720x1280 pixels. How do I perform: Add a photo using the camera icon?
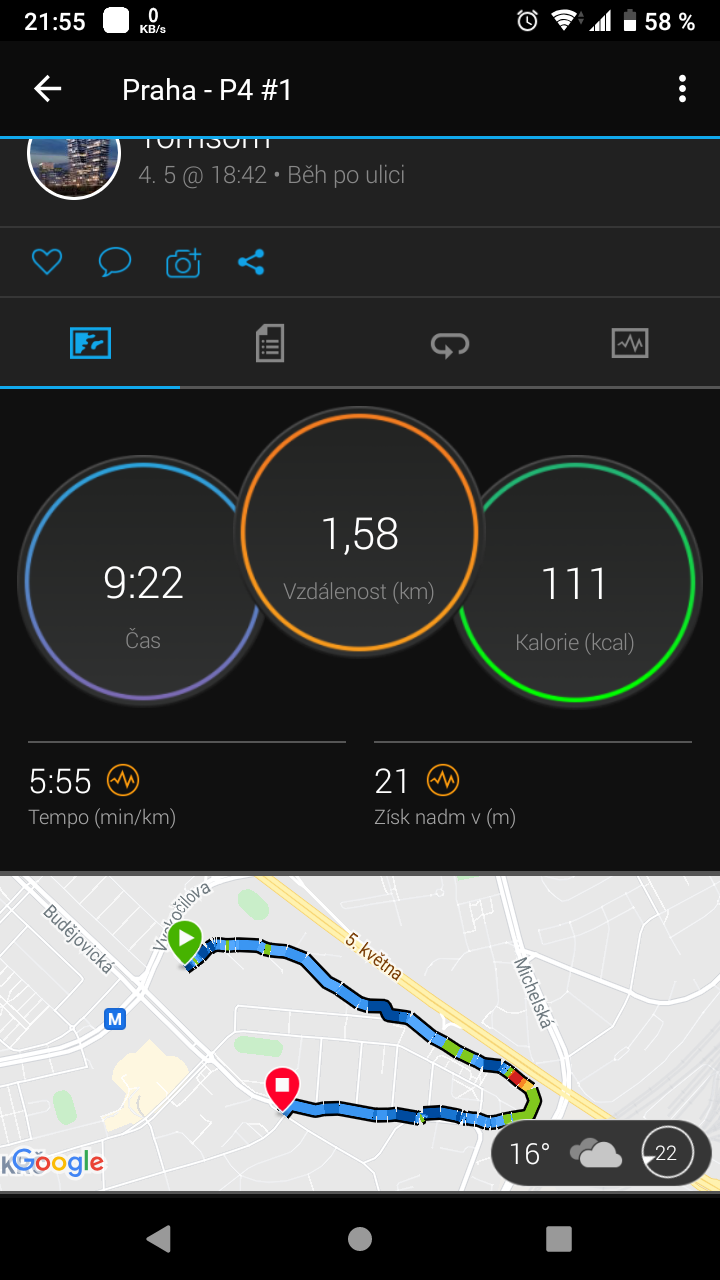[x=183, y=263]
